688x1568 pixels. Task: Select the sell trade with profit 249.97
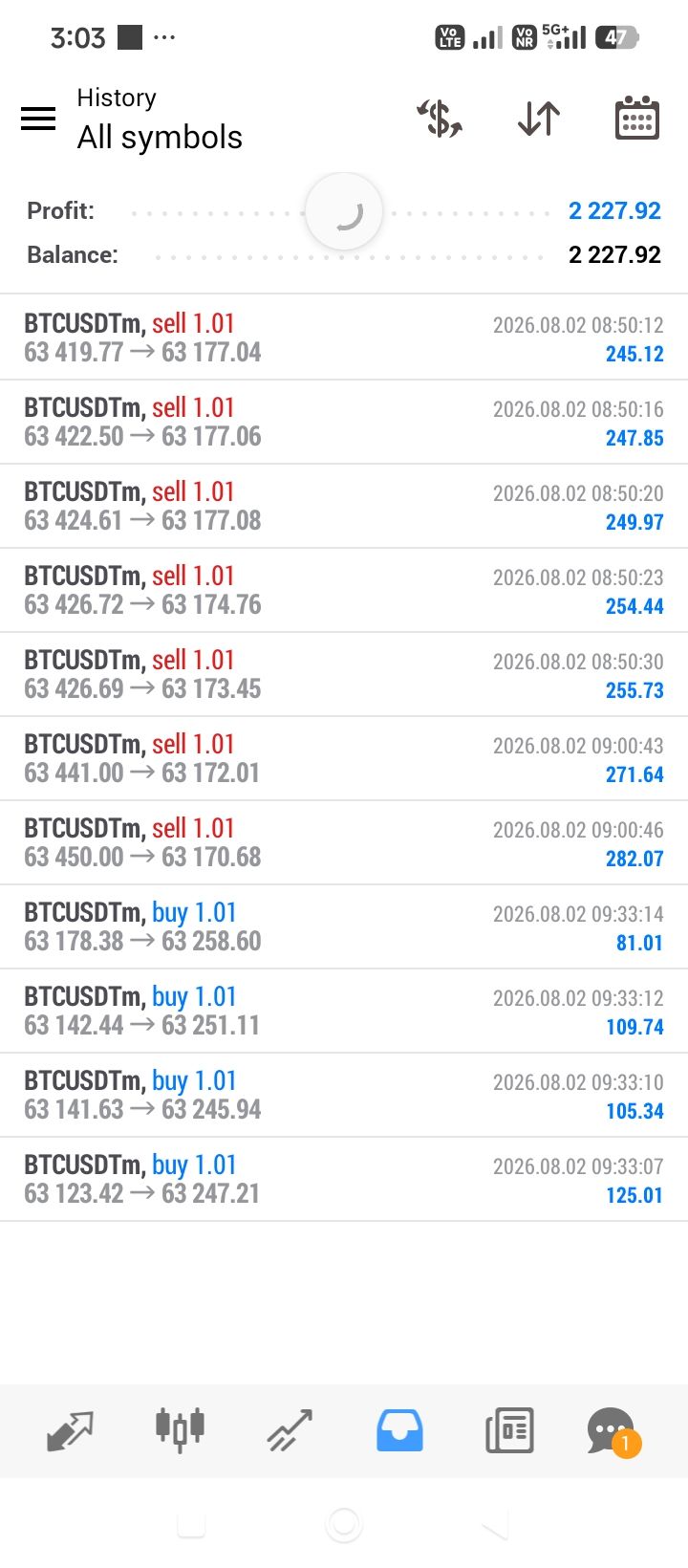[344, 507]
